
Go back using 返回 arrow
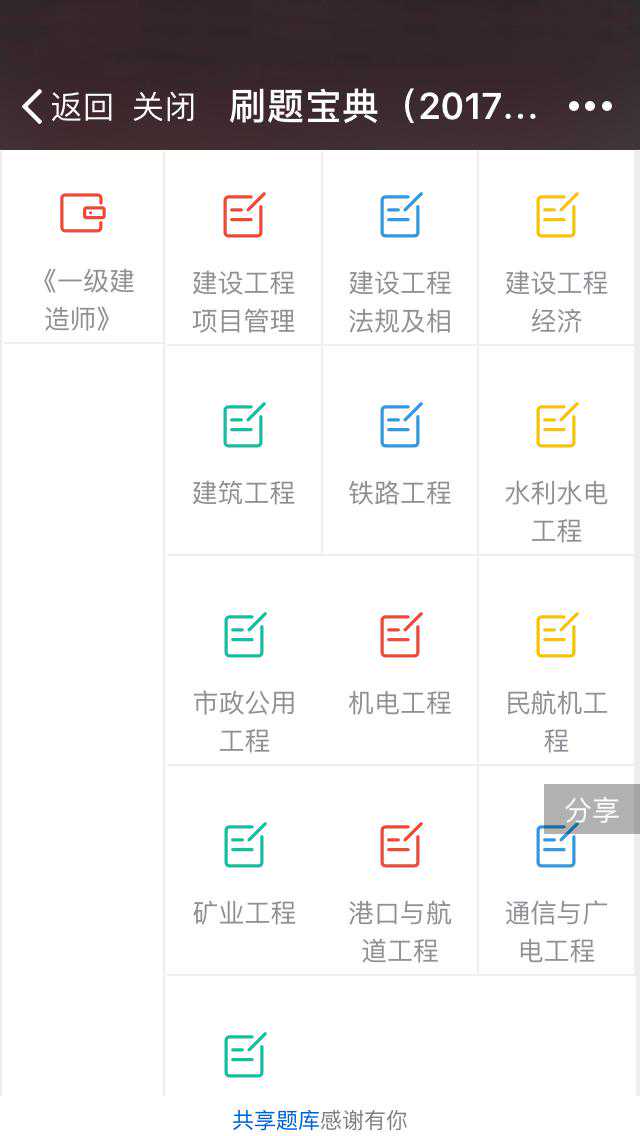66,107
